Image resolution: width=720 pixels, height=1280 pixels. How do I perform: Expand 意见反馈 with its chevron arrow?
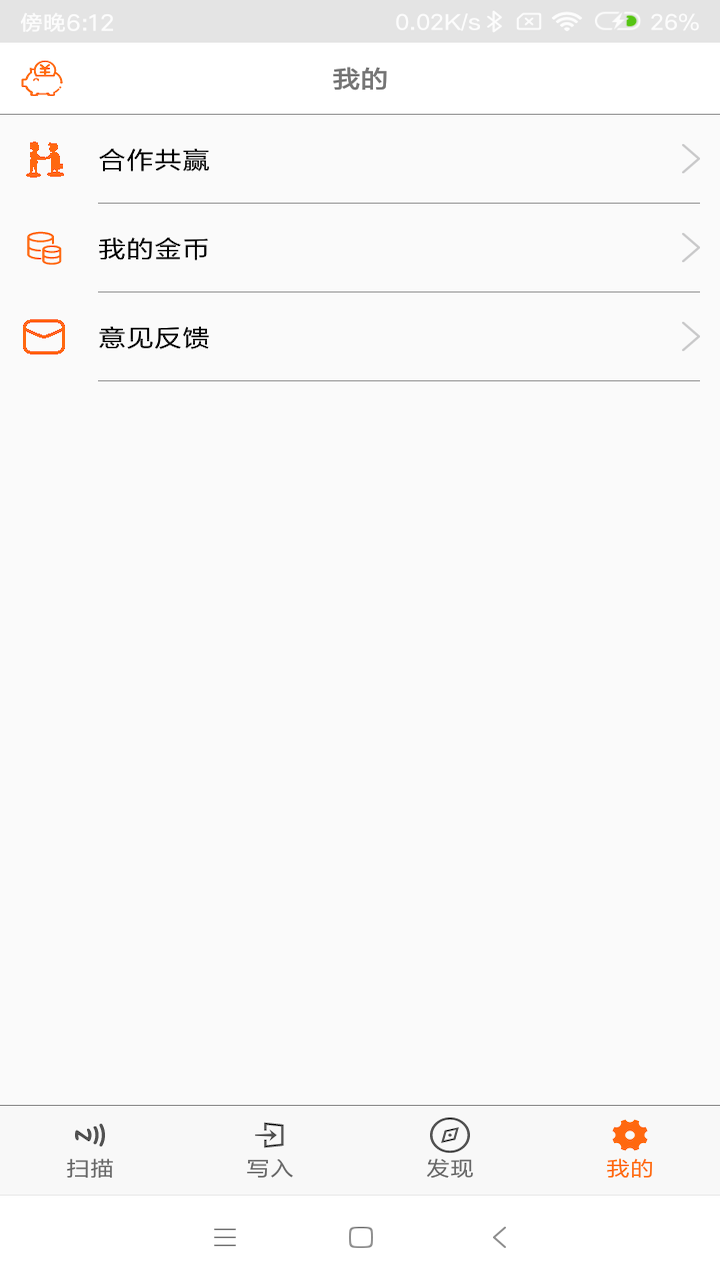tap(689, 337)
